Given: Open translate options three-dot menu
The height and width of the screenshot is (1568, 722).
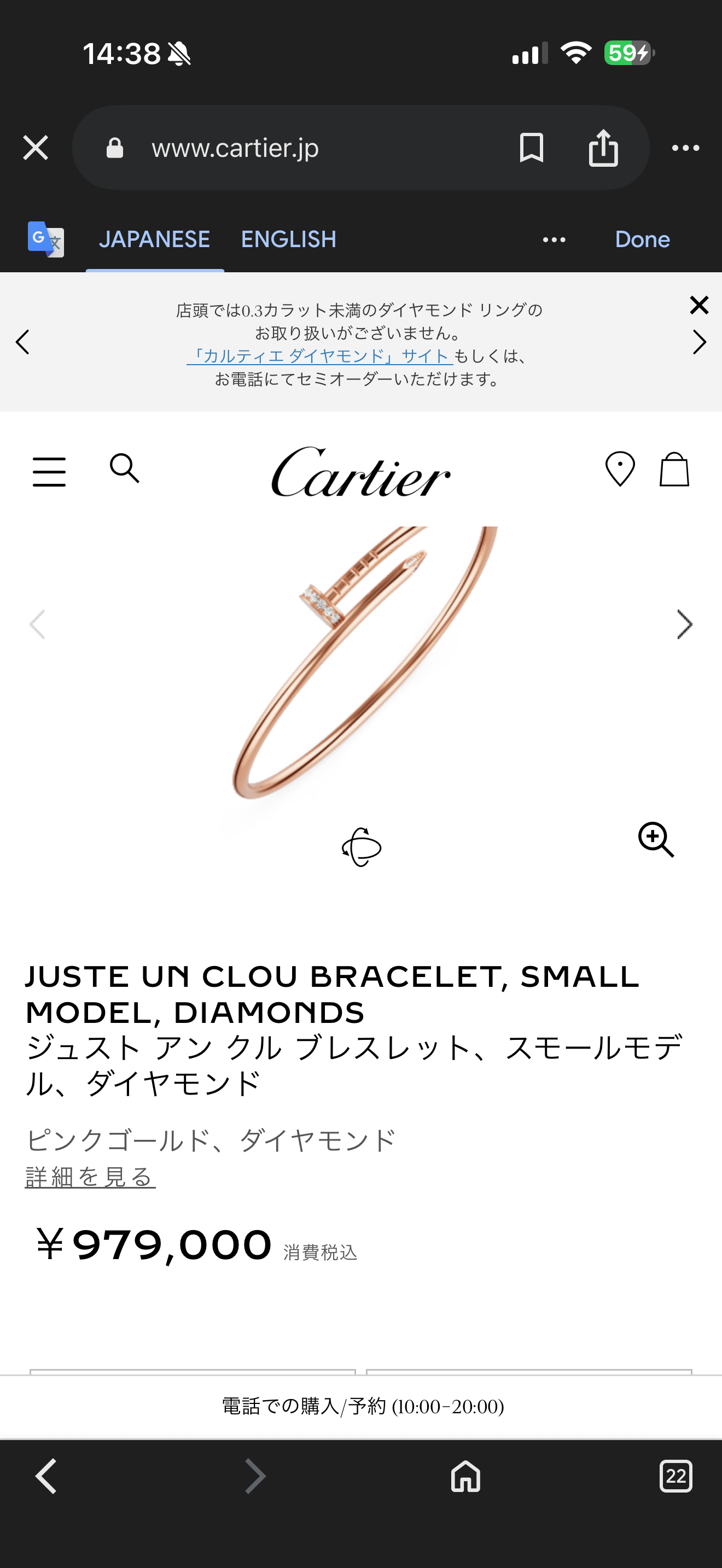Looking at the screenshot, I should 554,240.
